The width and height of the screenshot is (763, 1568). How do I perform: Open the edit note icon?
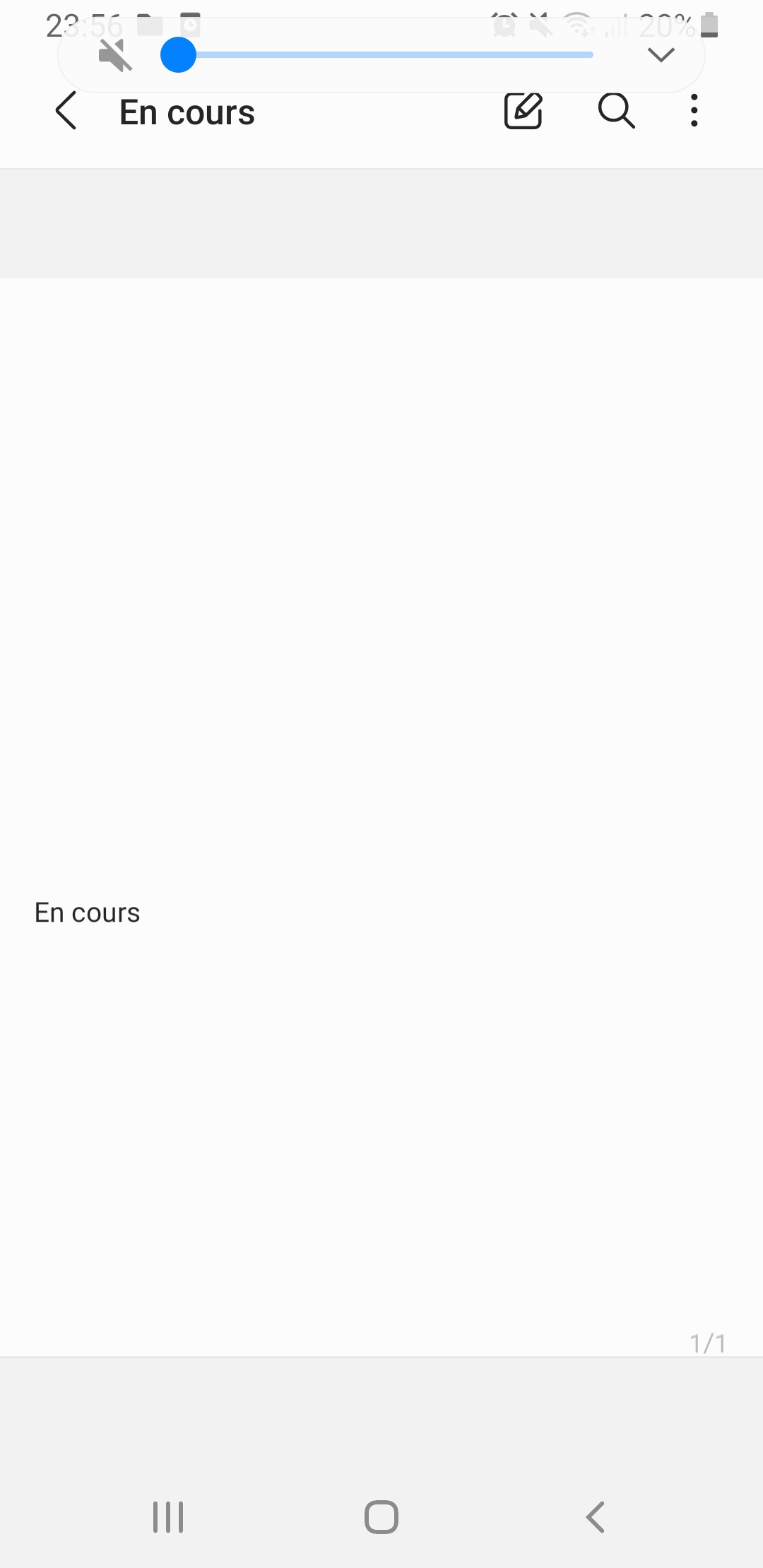(523, 111)
